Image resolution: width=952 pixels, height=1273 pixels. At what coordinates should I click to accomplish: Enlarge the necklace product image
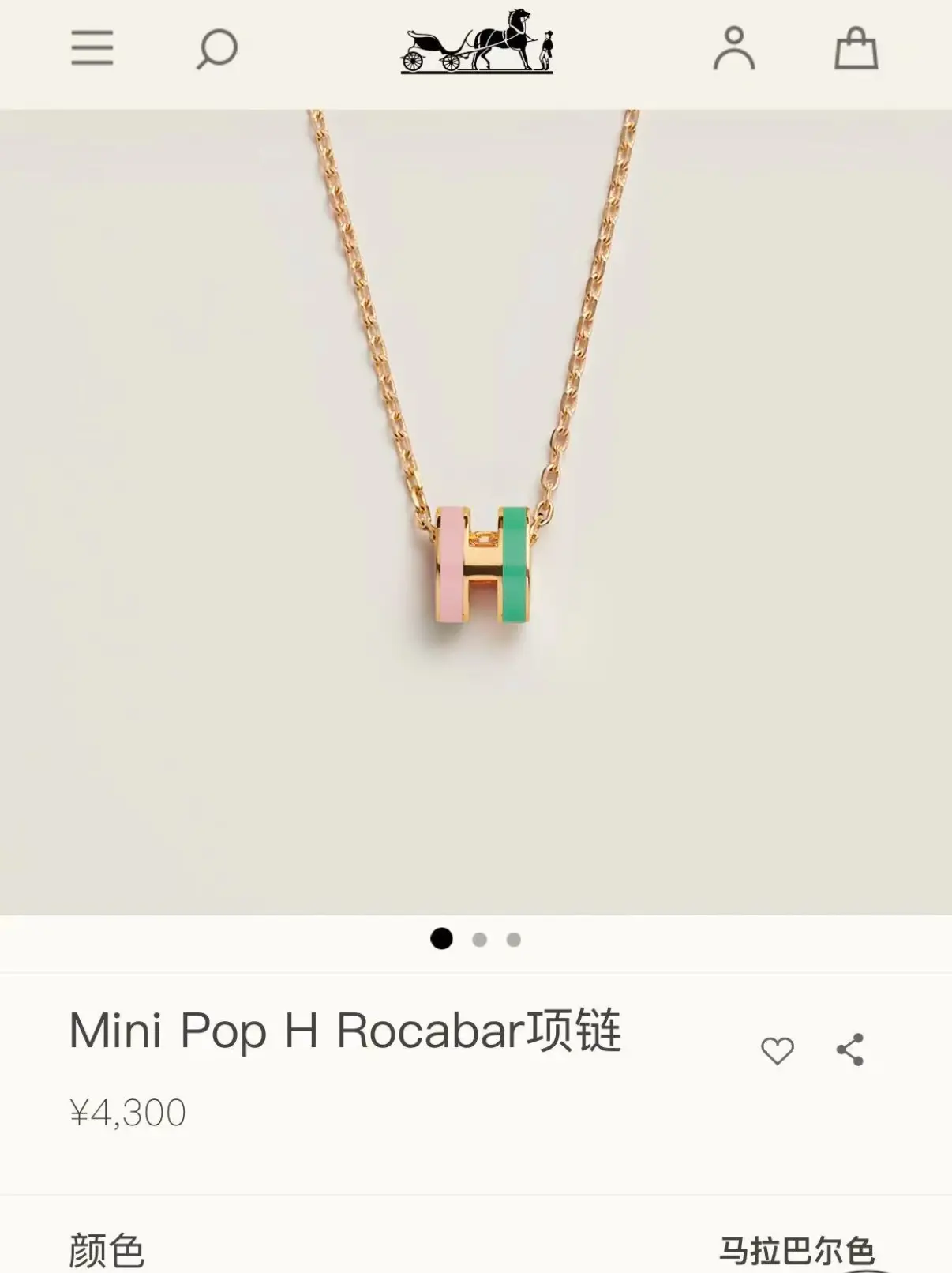[x=476, y=512]
